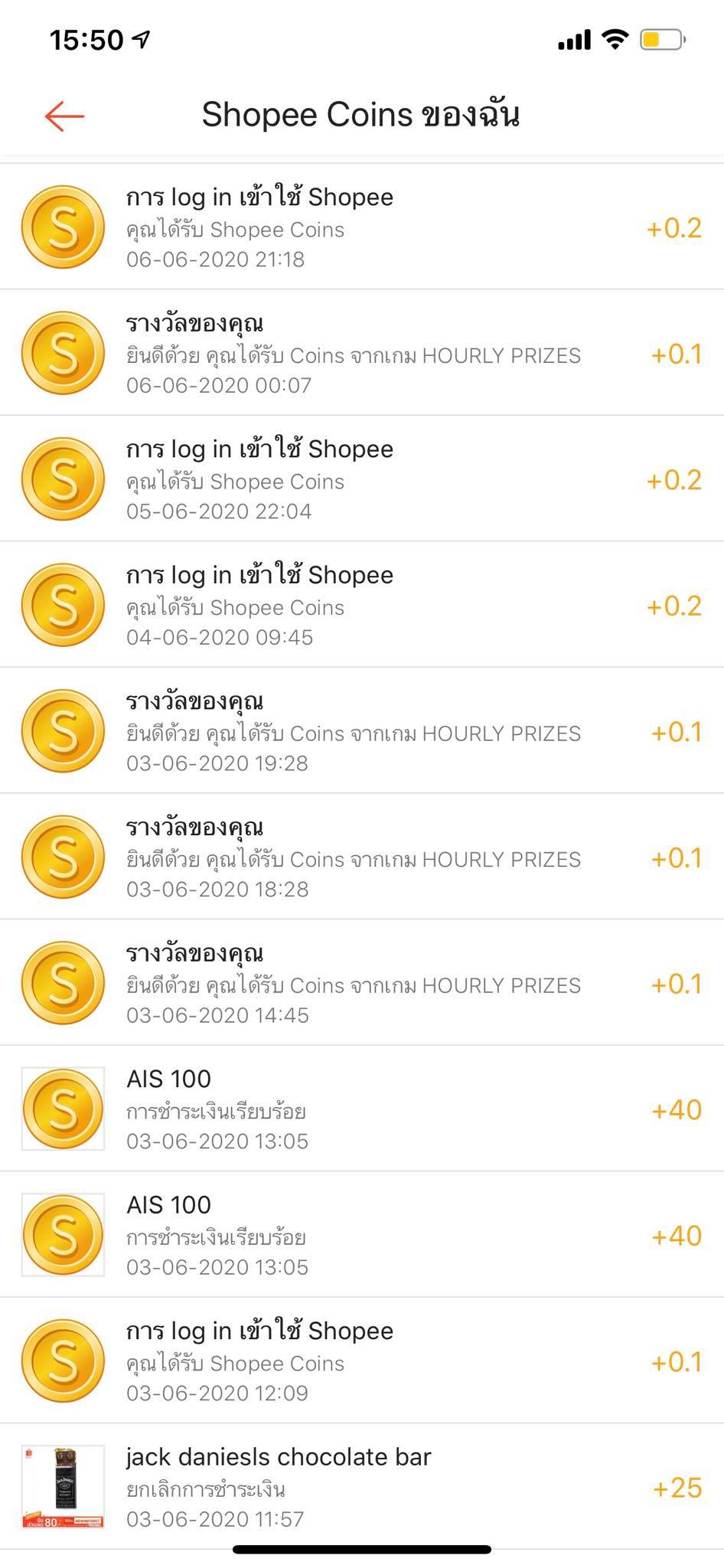This screenshot has height=1568, width=724.
Task: Go back using the red arrow
Action: point(64,116)
